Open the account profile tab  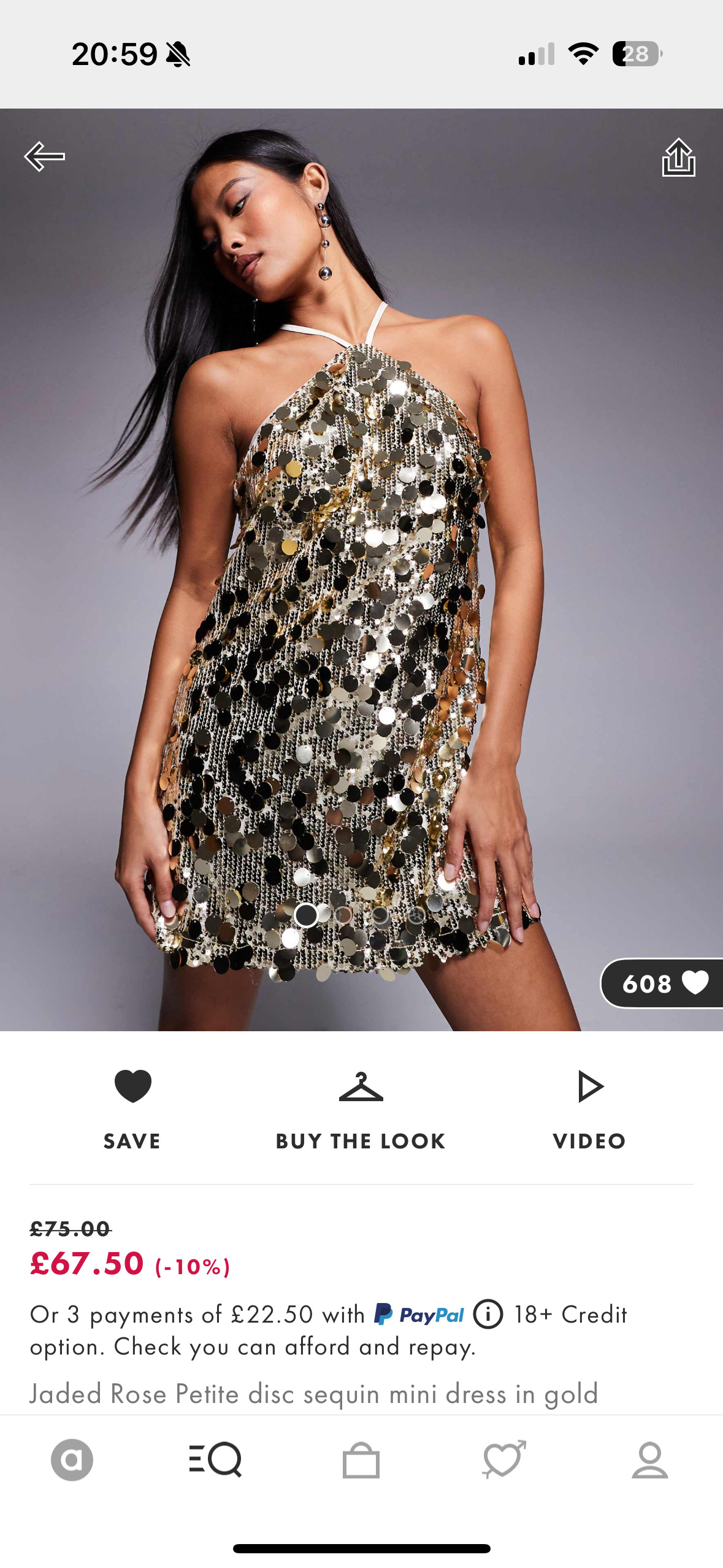[649, 1459]
